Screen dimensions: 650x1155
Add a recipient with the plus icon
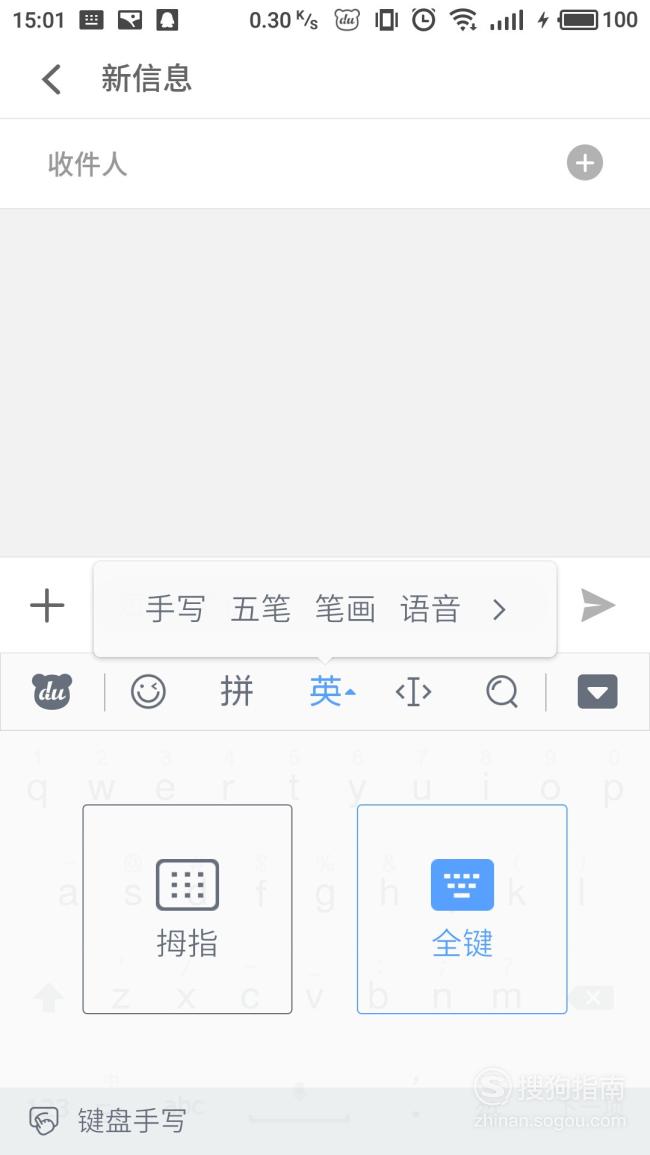tap(584, 163)
